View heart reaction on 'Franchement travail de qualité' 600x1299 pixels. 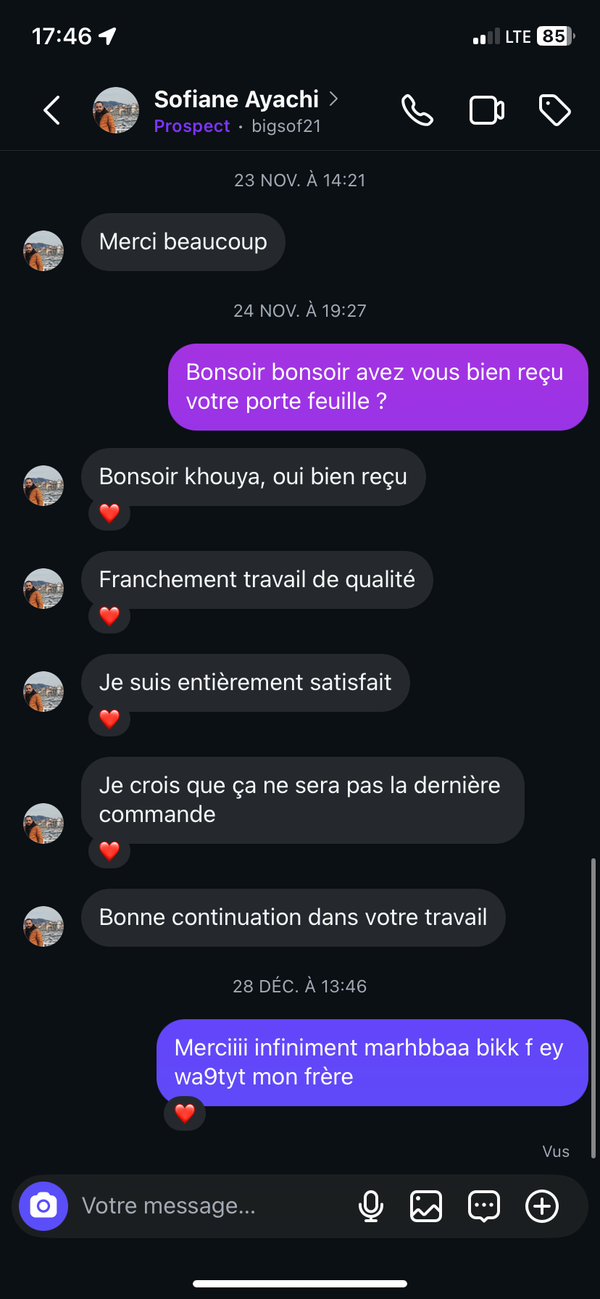pyautogui.click(x=109, y=616)
